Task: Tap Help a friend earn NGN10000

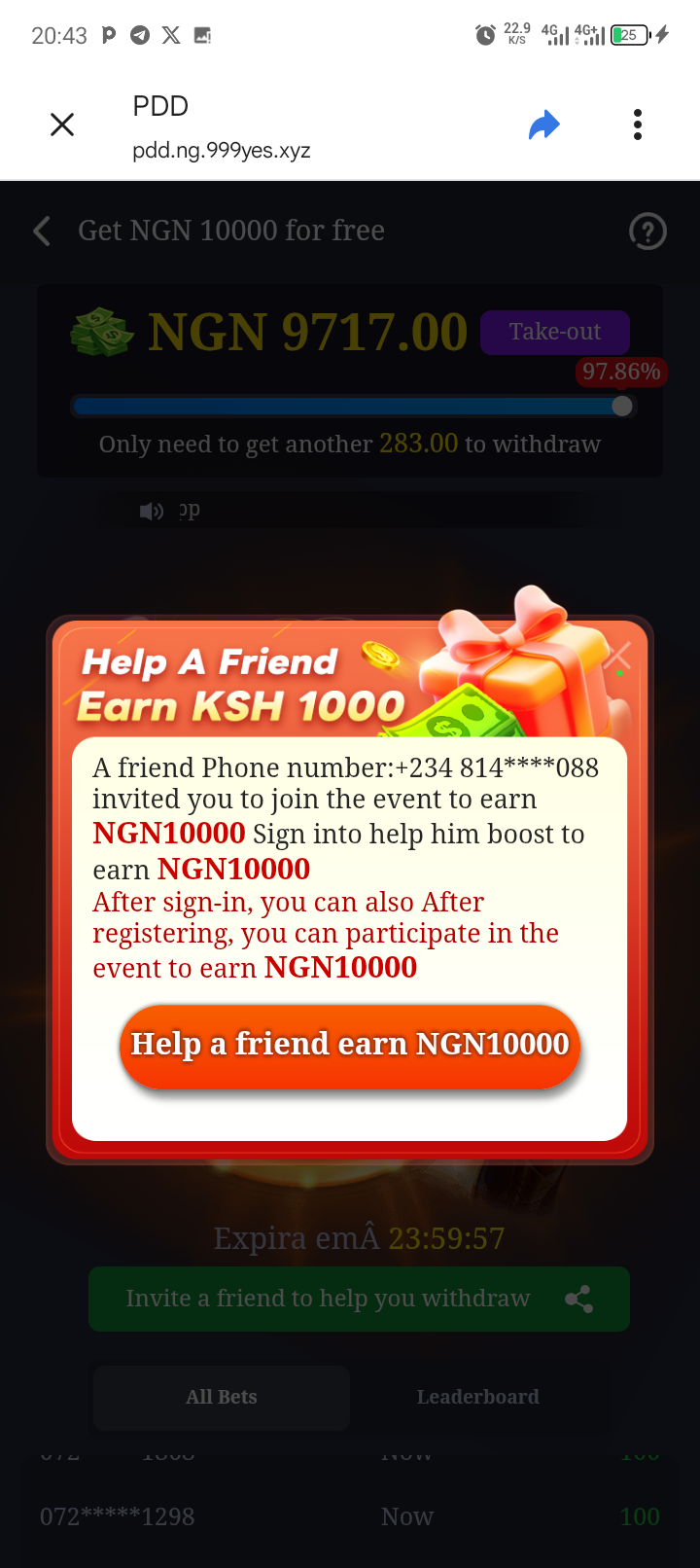Action: pos(350,1045)
